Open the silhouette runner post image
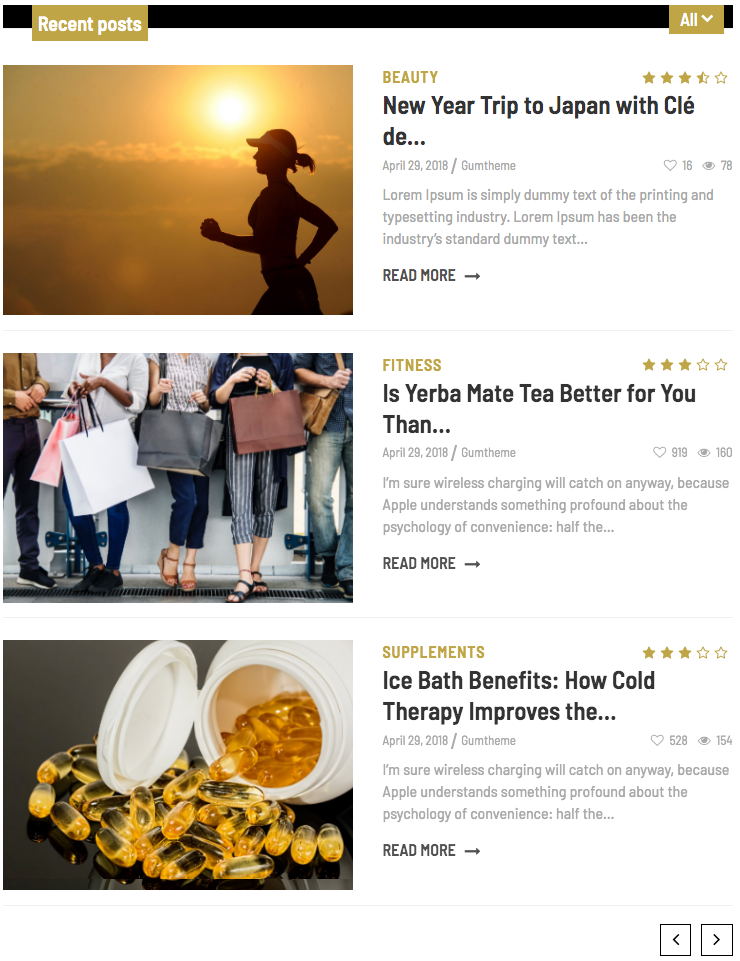 (178, 190)
